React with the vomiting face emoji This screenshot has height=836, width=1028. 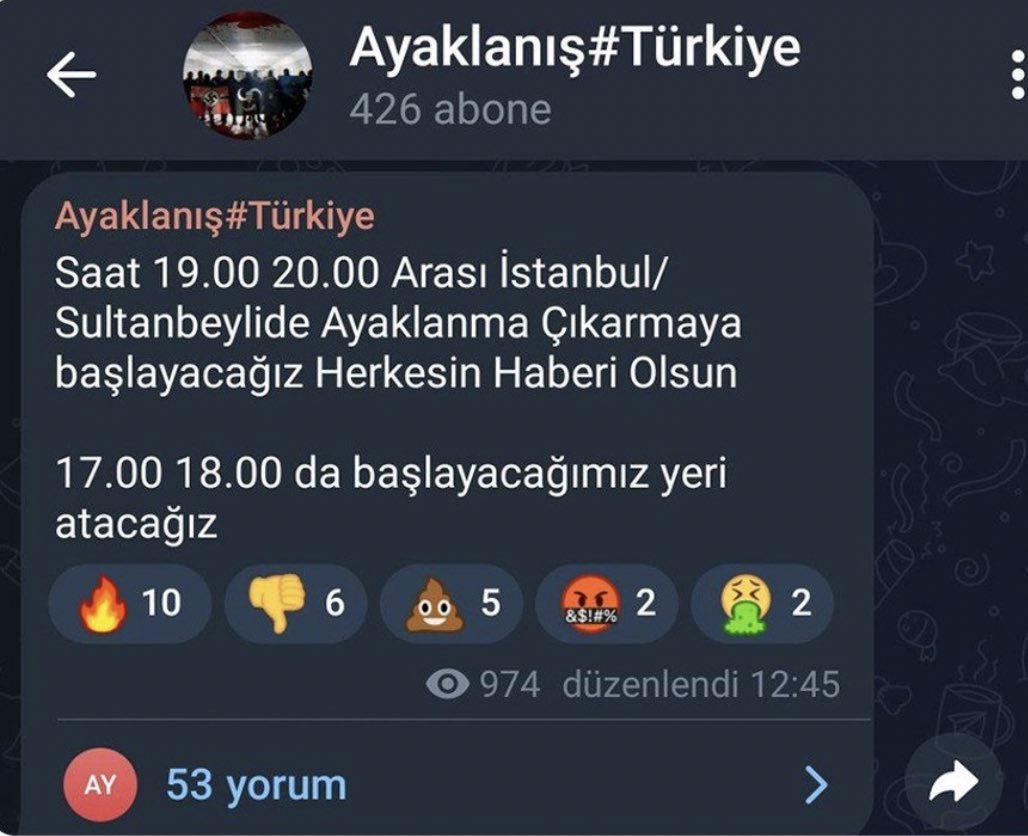[x=762, y=604]
